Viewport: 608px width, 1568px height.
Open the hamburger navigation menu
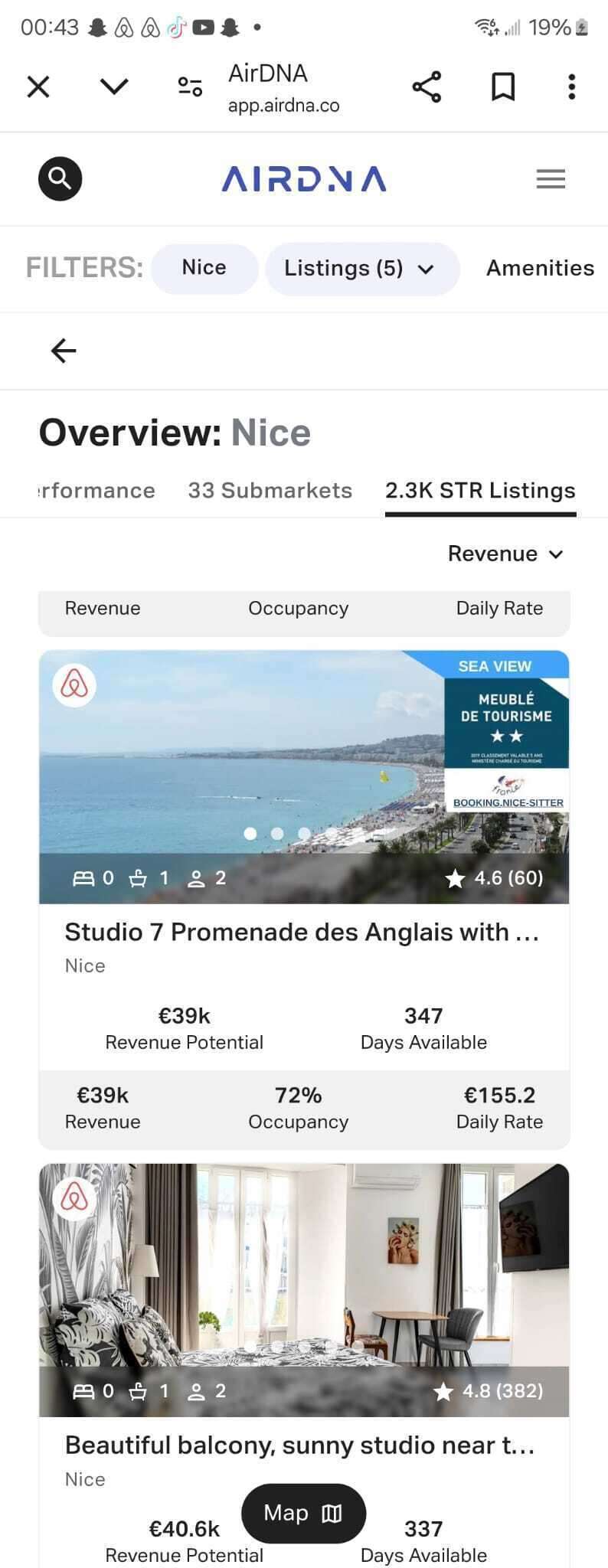click(551, 179)
